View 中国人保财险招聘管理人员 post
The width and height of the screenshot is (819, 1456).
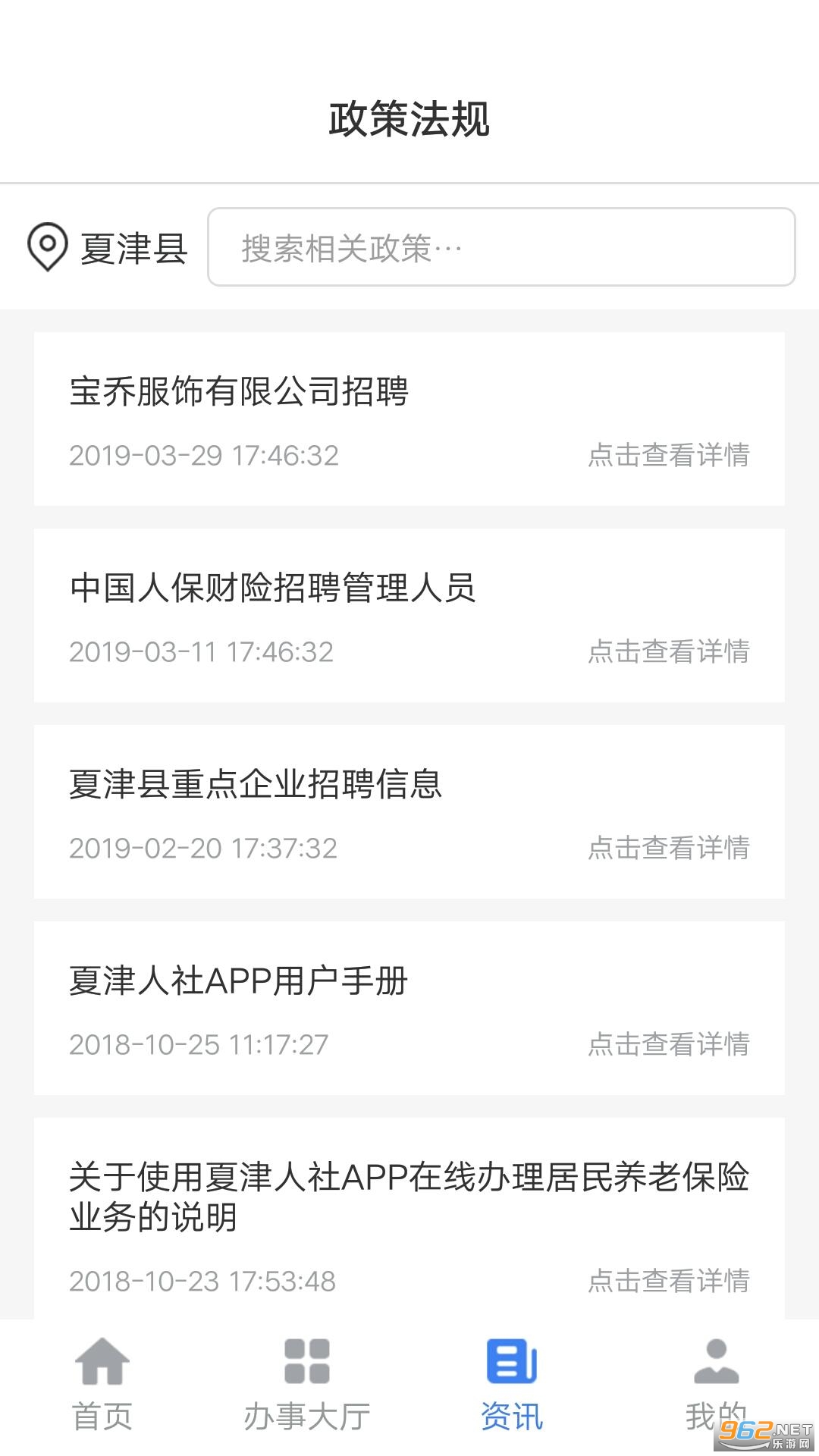point(409,615)
